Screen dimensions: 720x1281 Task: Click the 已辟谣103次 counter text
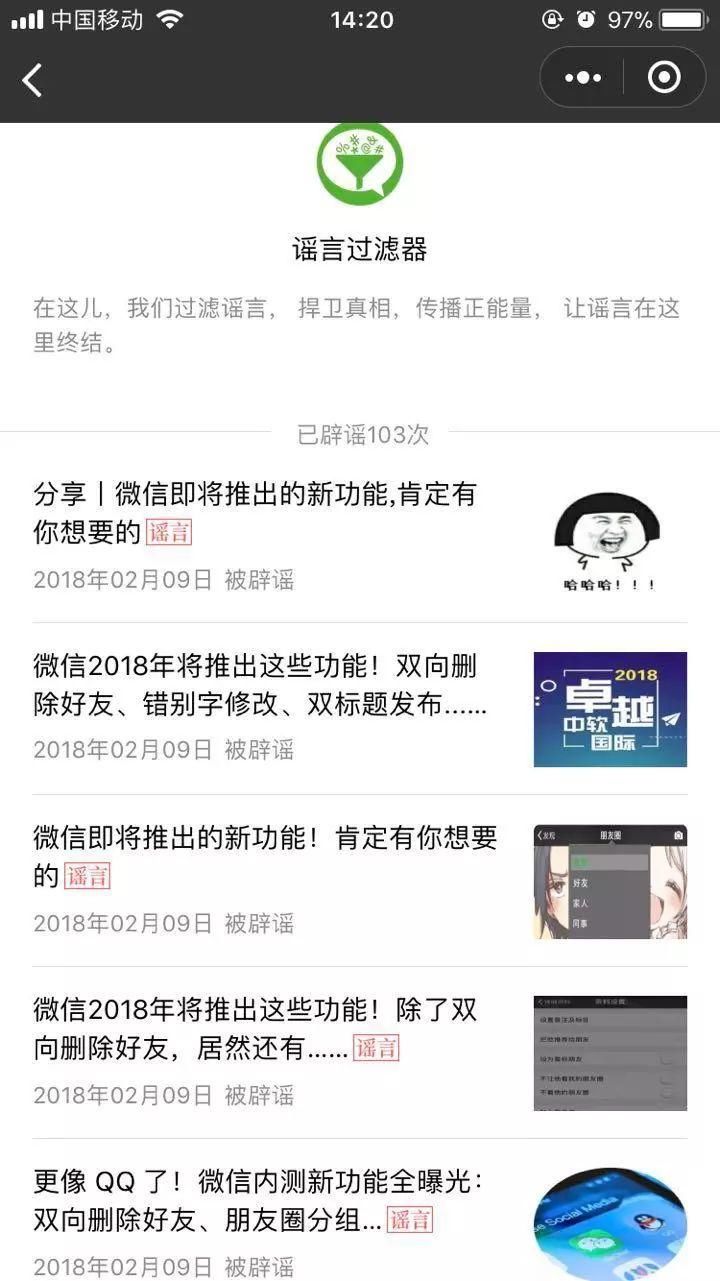click(x=360, y=434)
